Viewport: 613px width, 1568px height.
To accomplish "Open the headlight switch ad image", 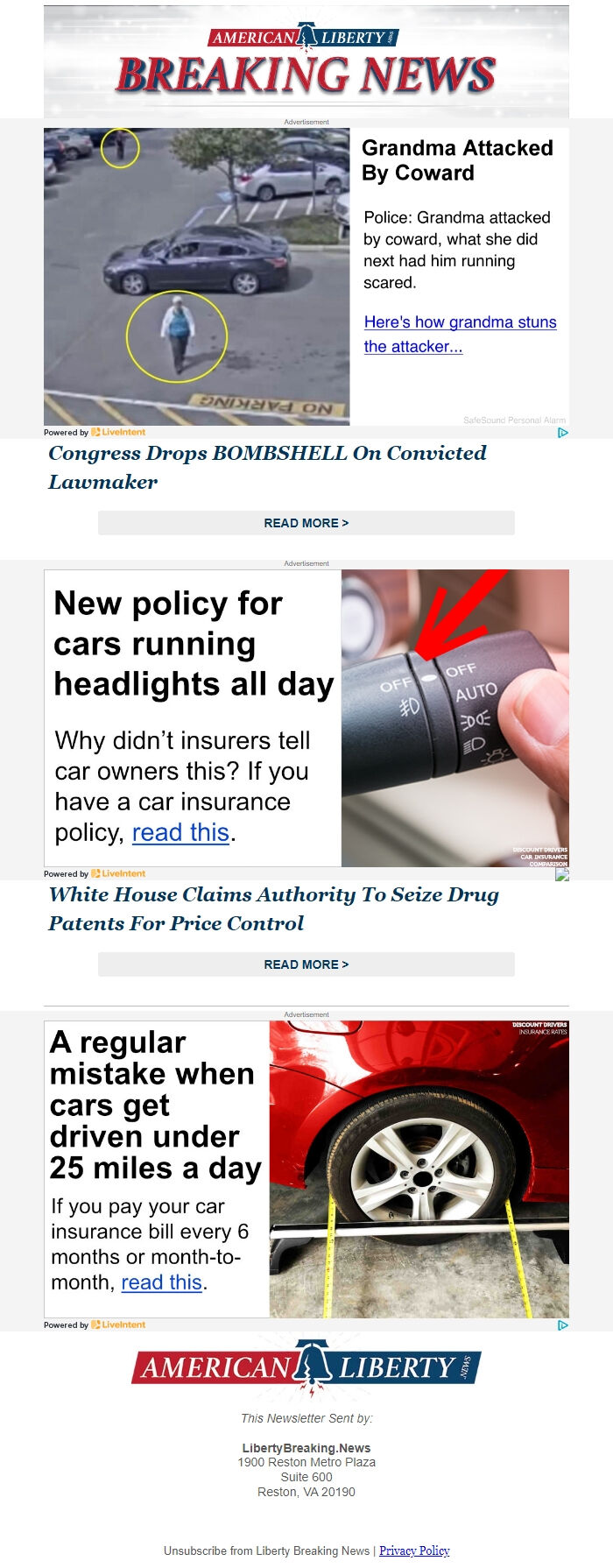I will 455,718.
